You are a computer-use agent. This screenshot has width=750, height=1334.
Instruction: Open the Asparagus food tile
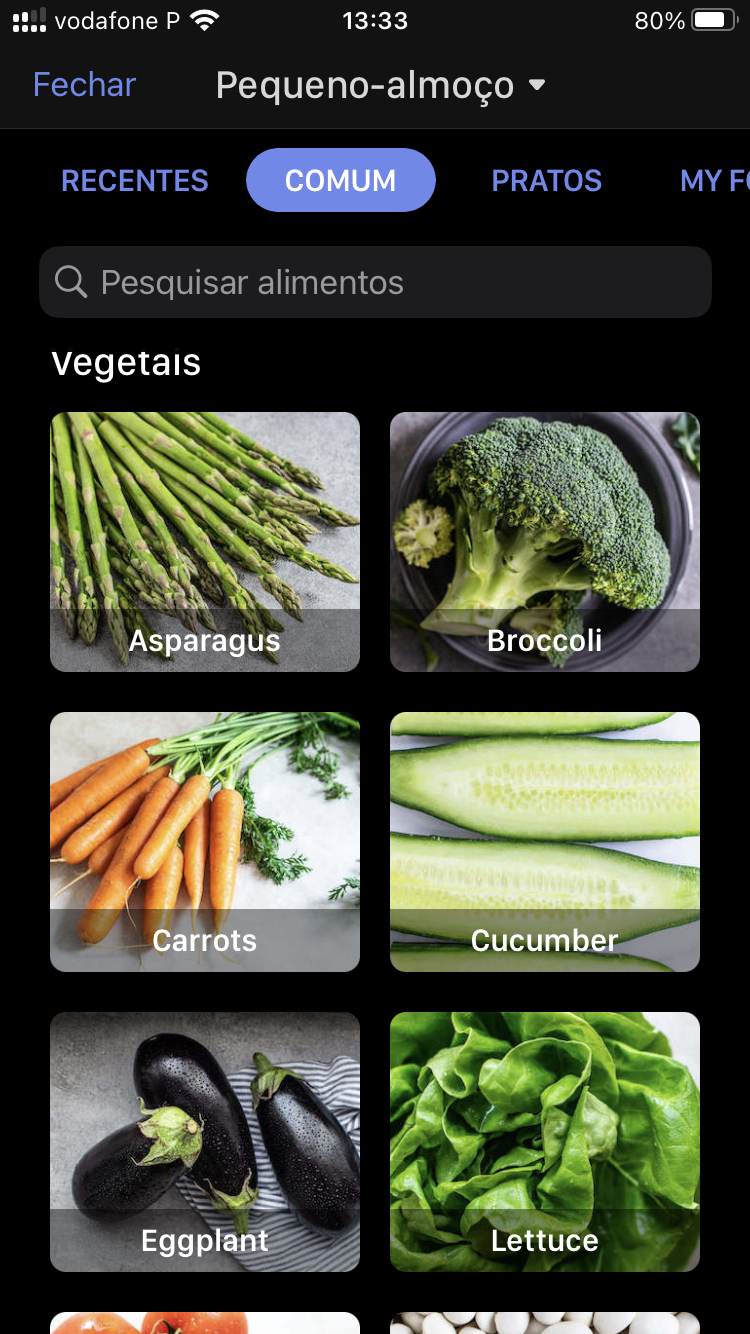click(205, 541)
